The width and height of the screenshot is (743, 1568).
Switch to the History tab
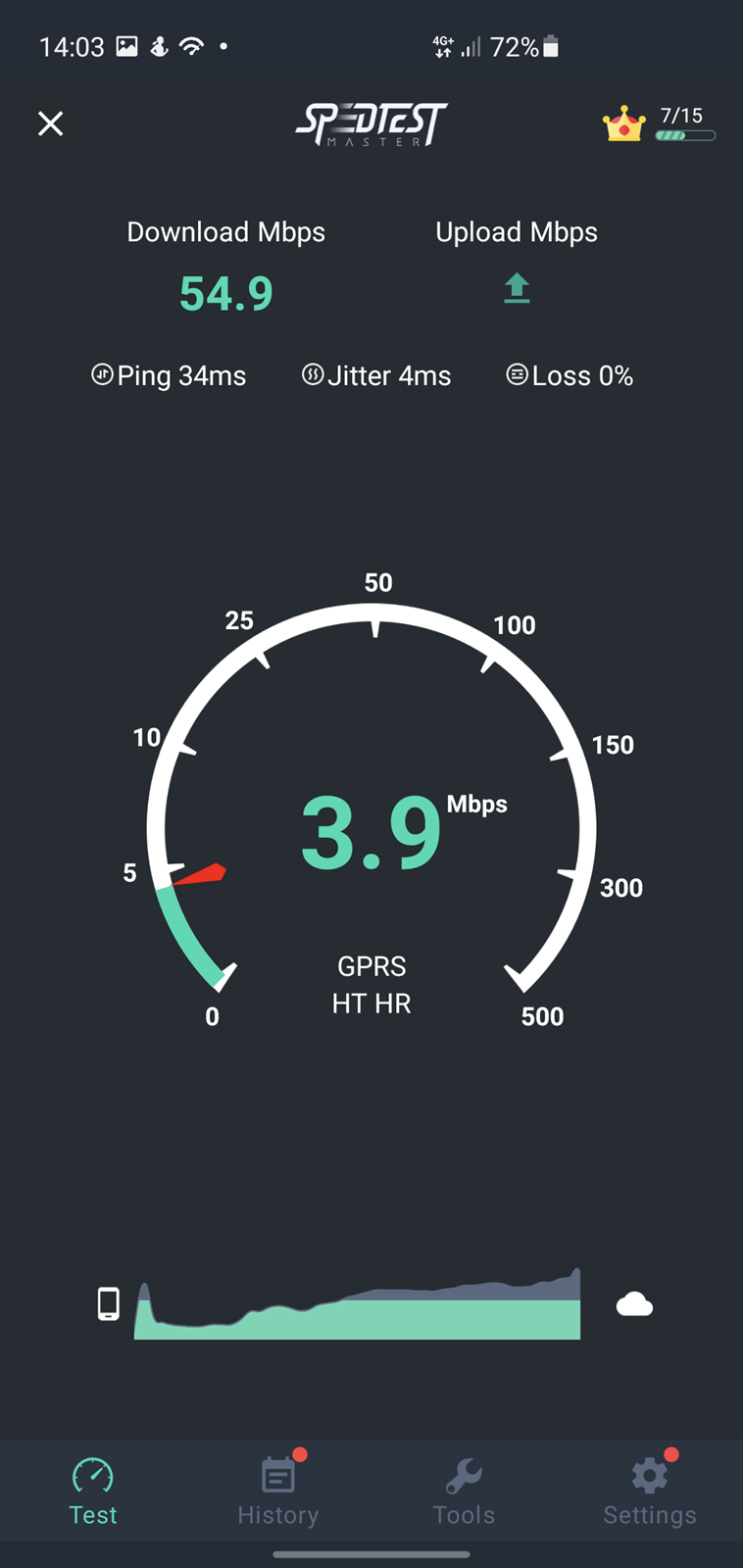tap(278, 1490)
